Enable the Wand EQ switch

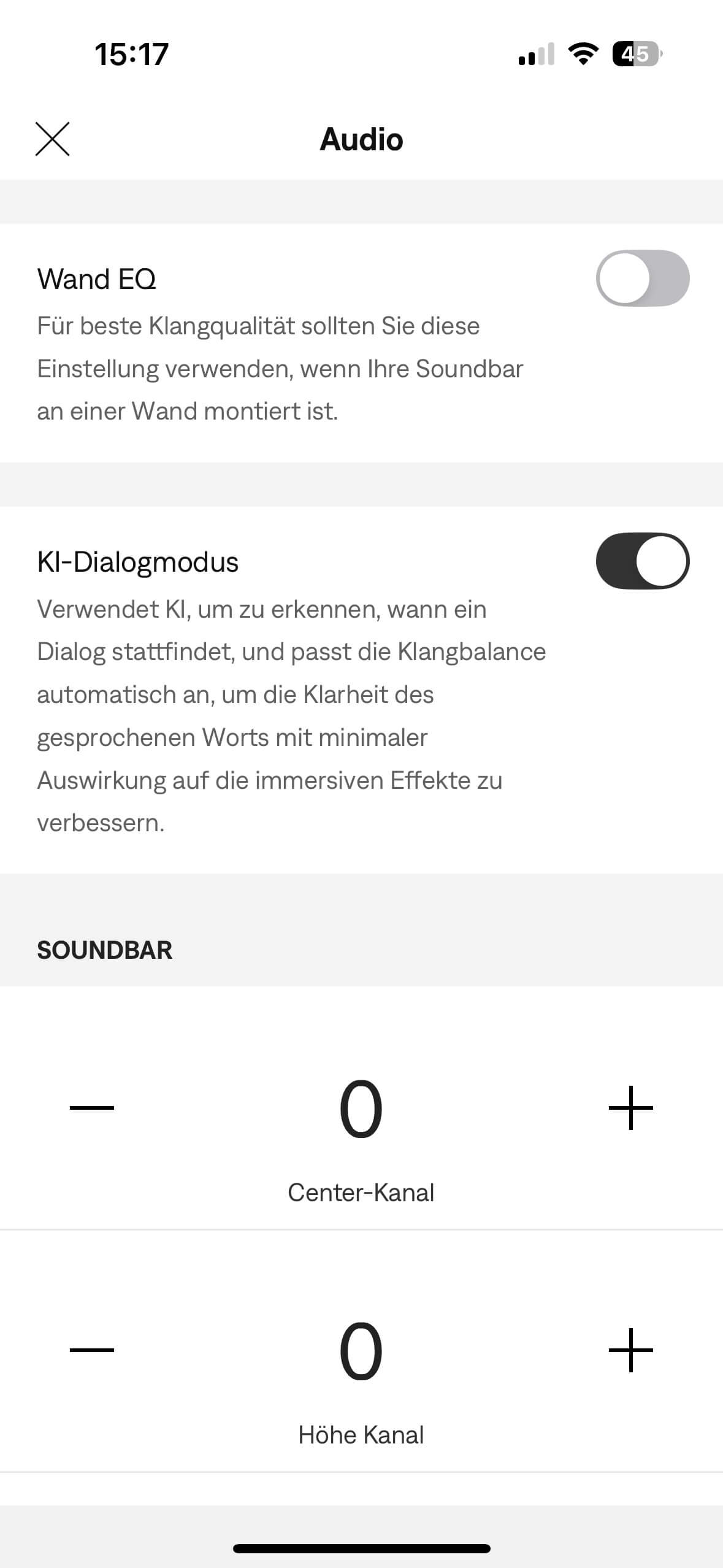pos(642,278)
